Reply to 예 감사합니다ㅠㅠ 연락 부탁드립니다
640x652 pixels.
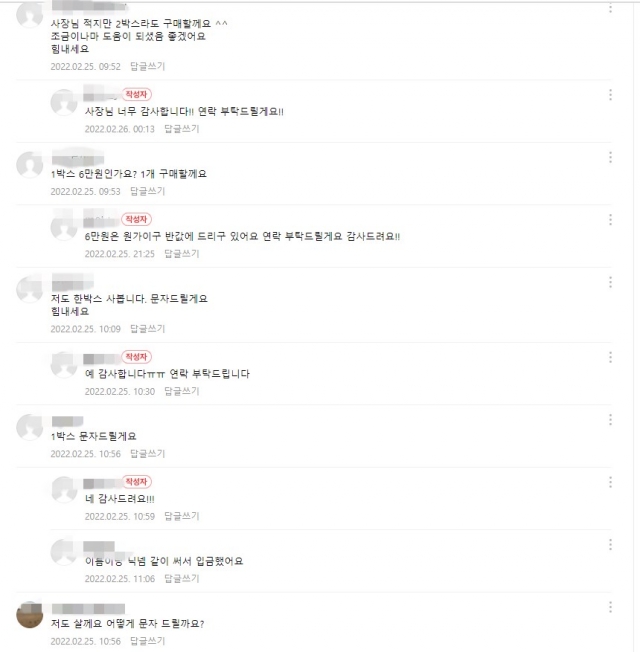click(x=181, y=391)
